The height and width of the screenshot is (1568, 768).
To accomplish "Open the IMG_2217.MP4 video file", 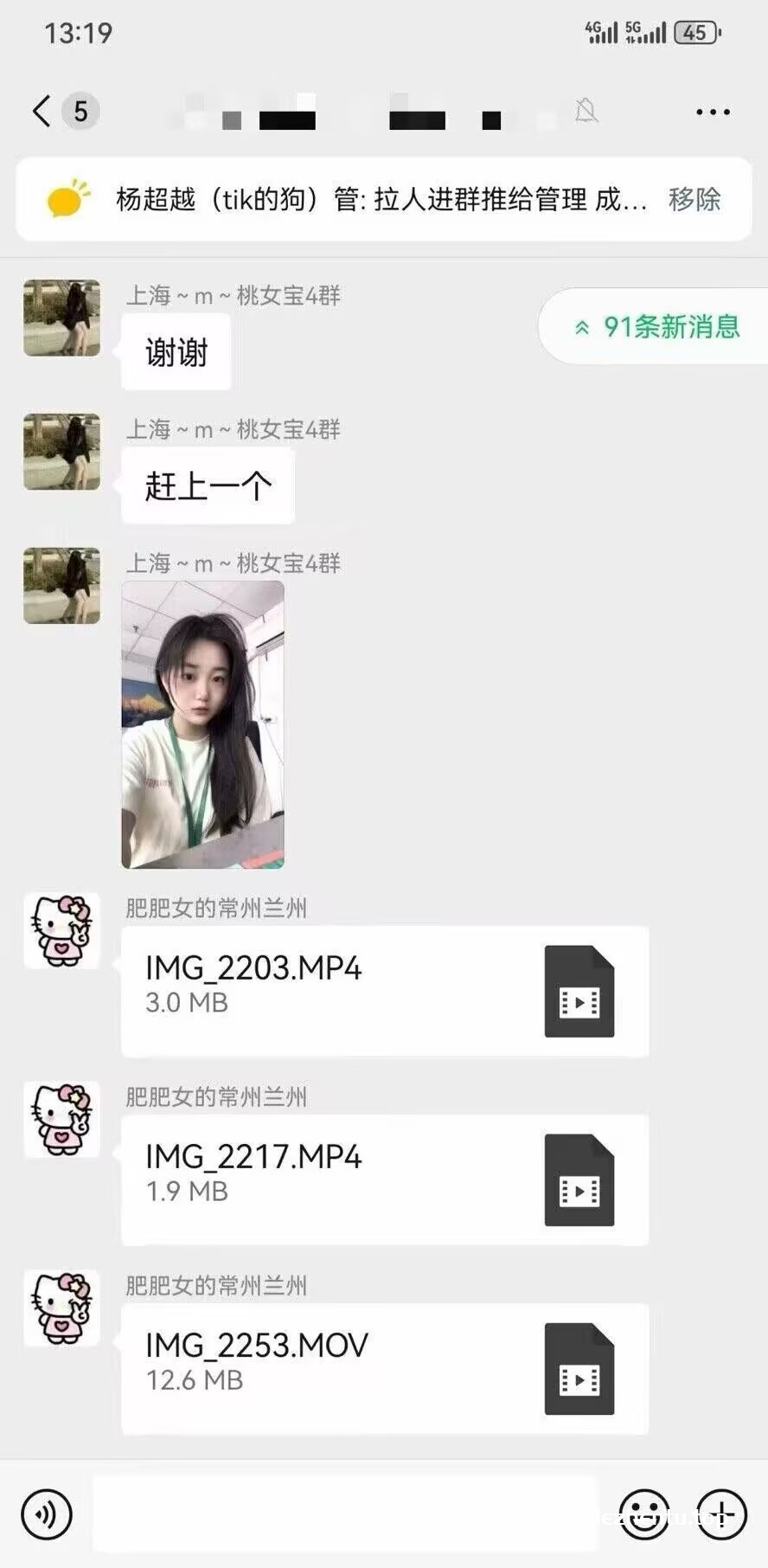I will click(x=384, y=1179).
